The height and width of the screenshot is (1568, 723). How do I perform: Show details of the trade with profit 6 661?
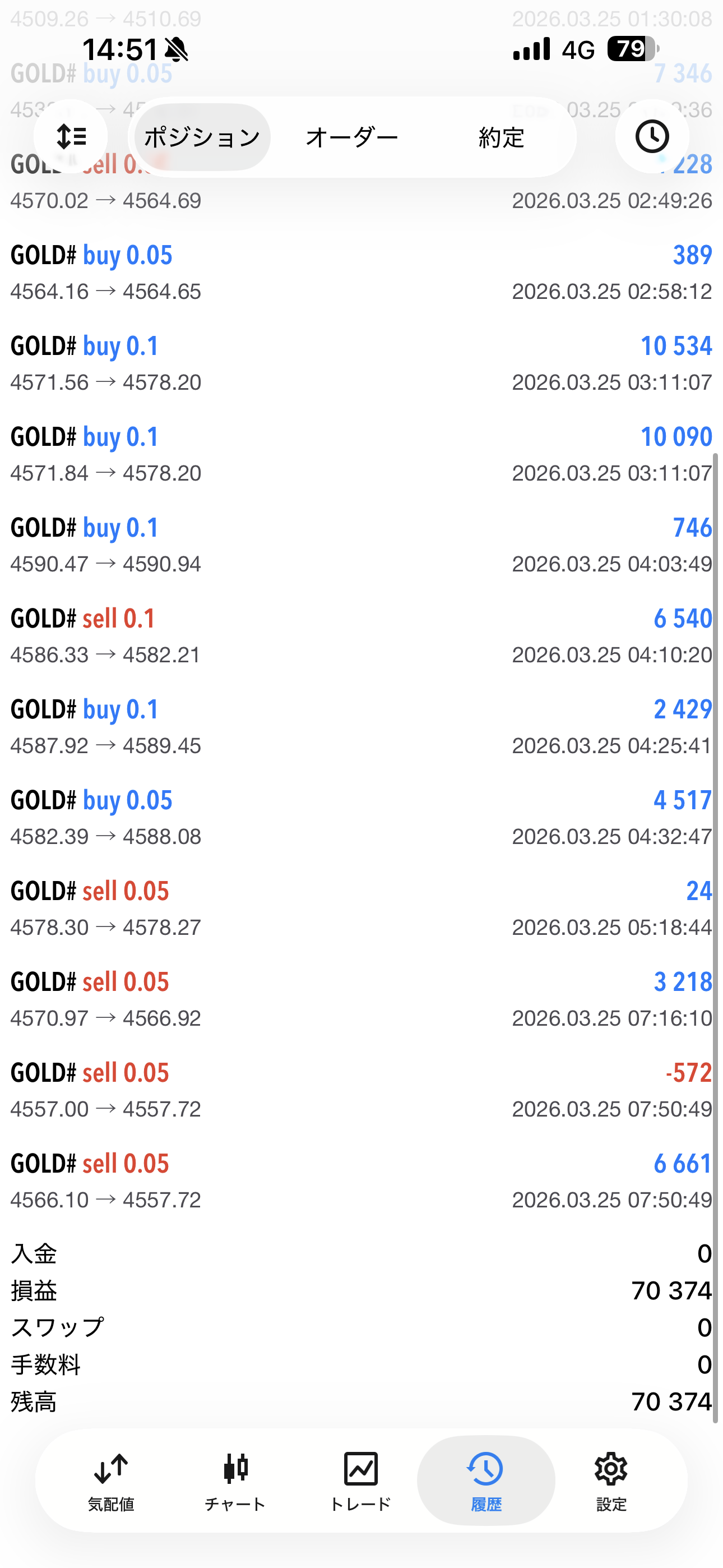pos(361,1181)
